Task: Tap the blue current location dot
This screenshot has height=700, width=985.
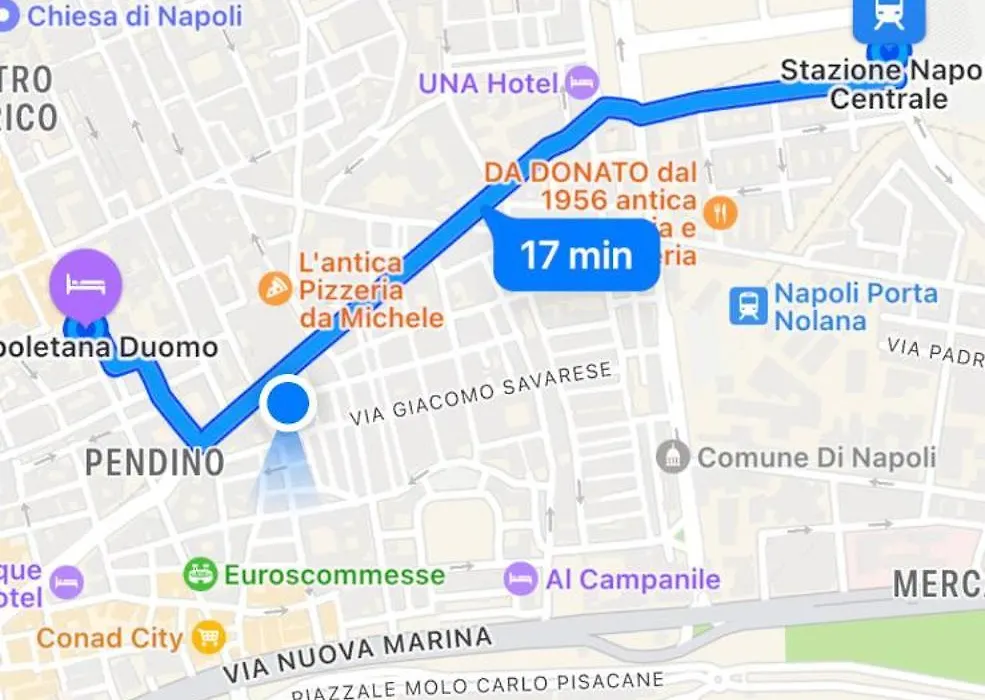Action: (x=288, y=404)
